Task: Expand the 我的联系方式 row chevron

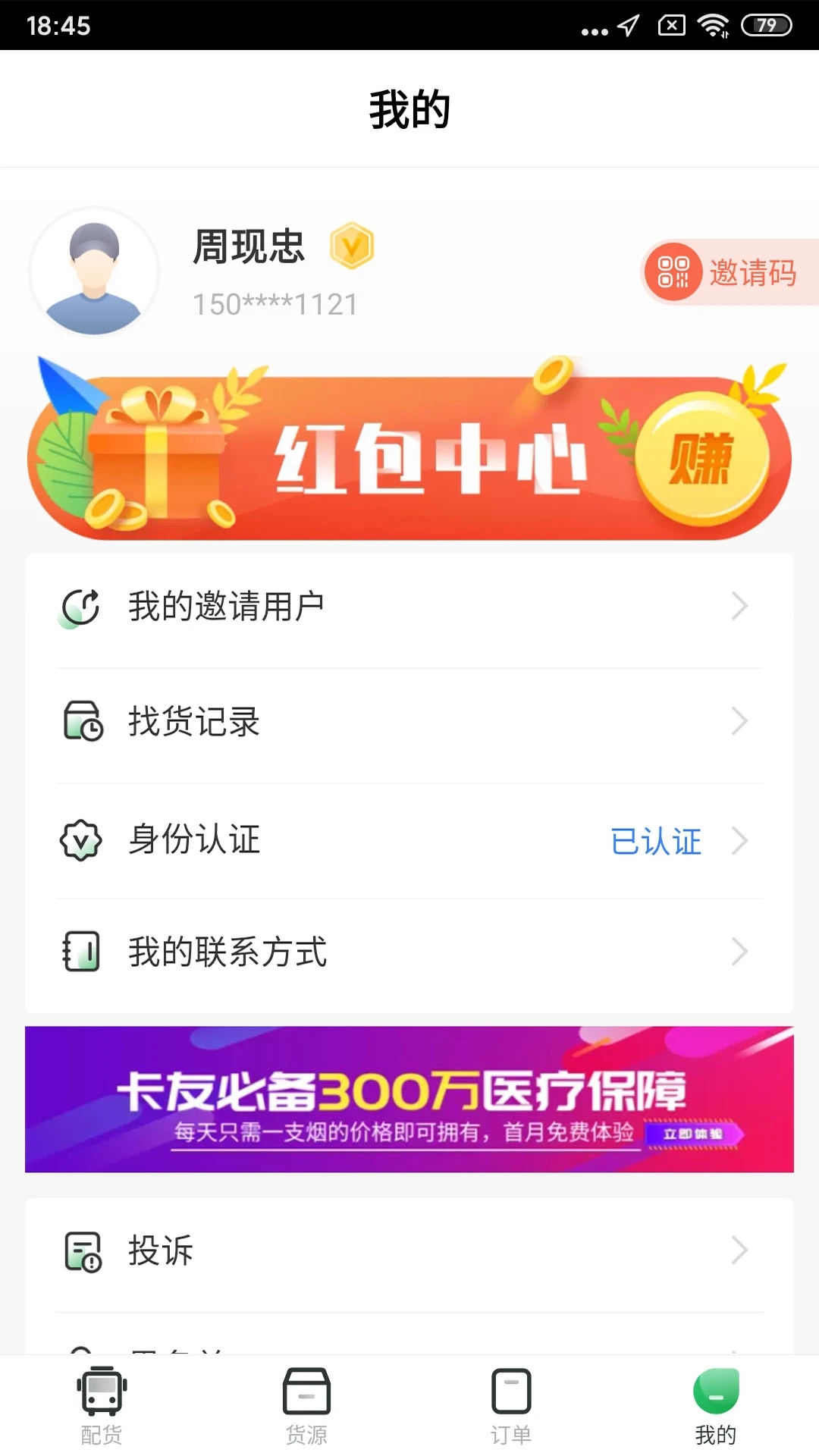Action: pos(739,952)
